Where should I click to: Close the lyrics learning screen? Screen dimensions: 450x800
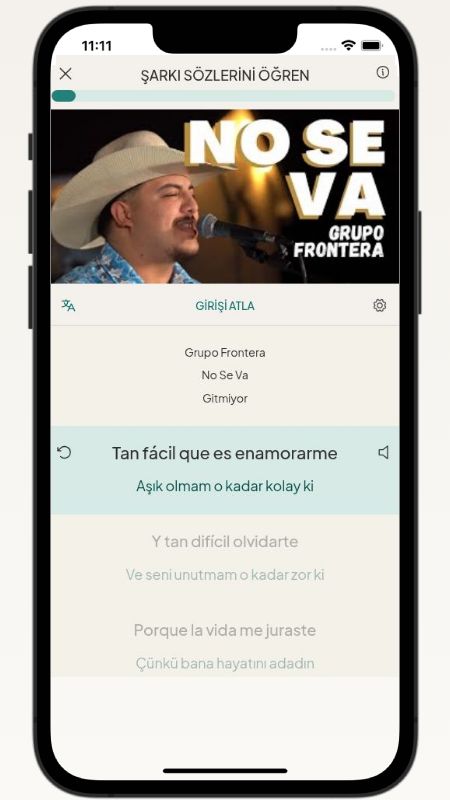65,74
